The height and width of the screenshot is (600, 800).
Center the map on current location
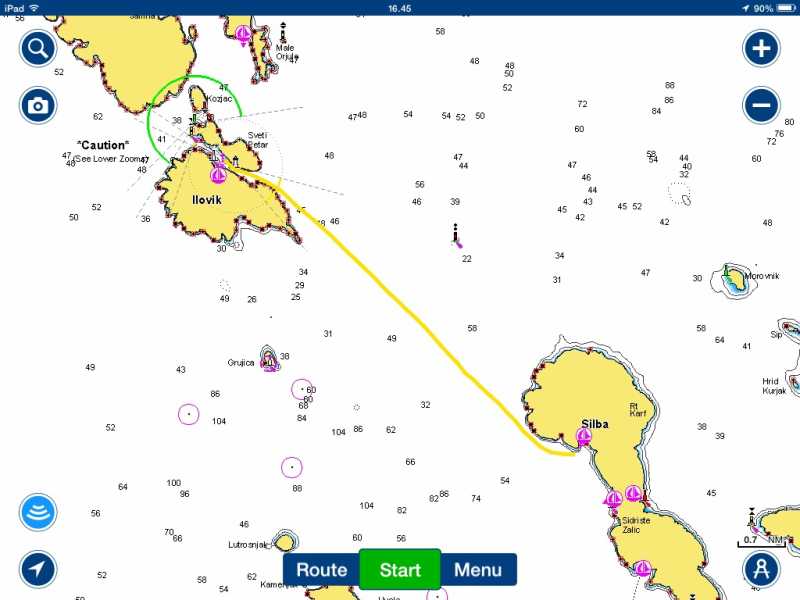pyautogui.click(x=38, y=569)
